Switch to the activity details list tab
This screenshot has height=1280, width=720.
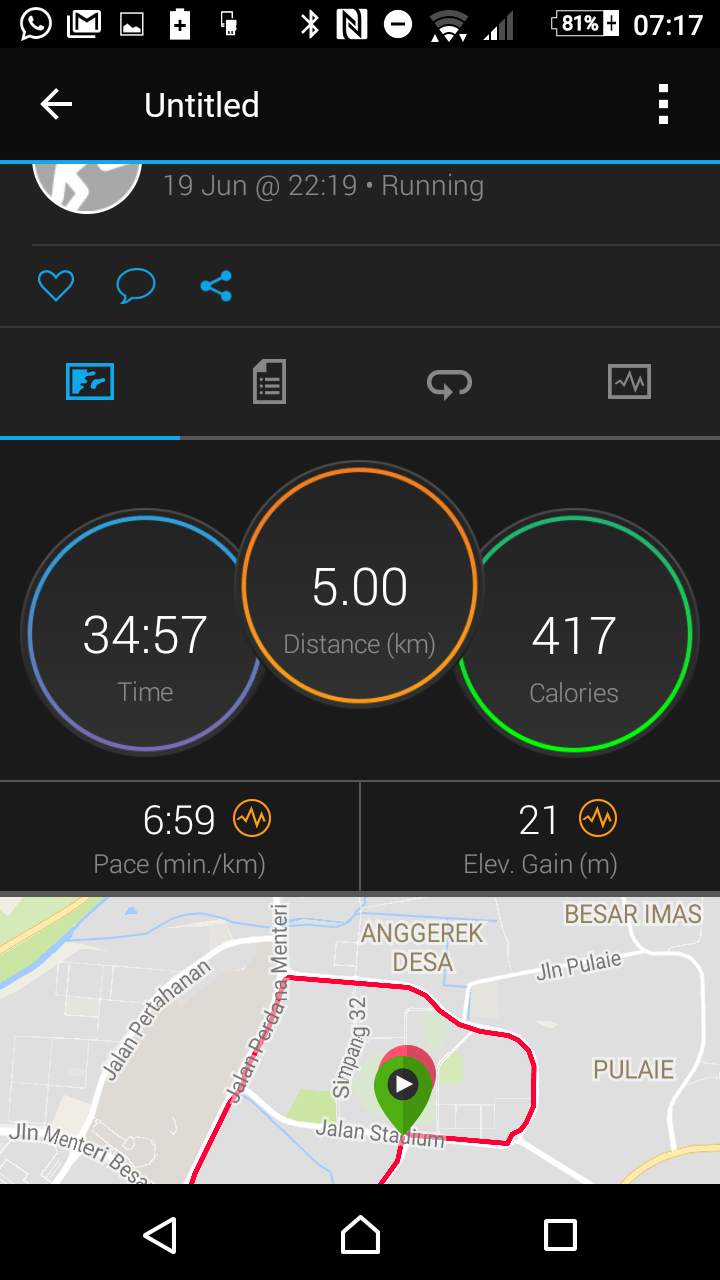click(x=269, y=382)
